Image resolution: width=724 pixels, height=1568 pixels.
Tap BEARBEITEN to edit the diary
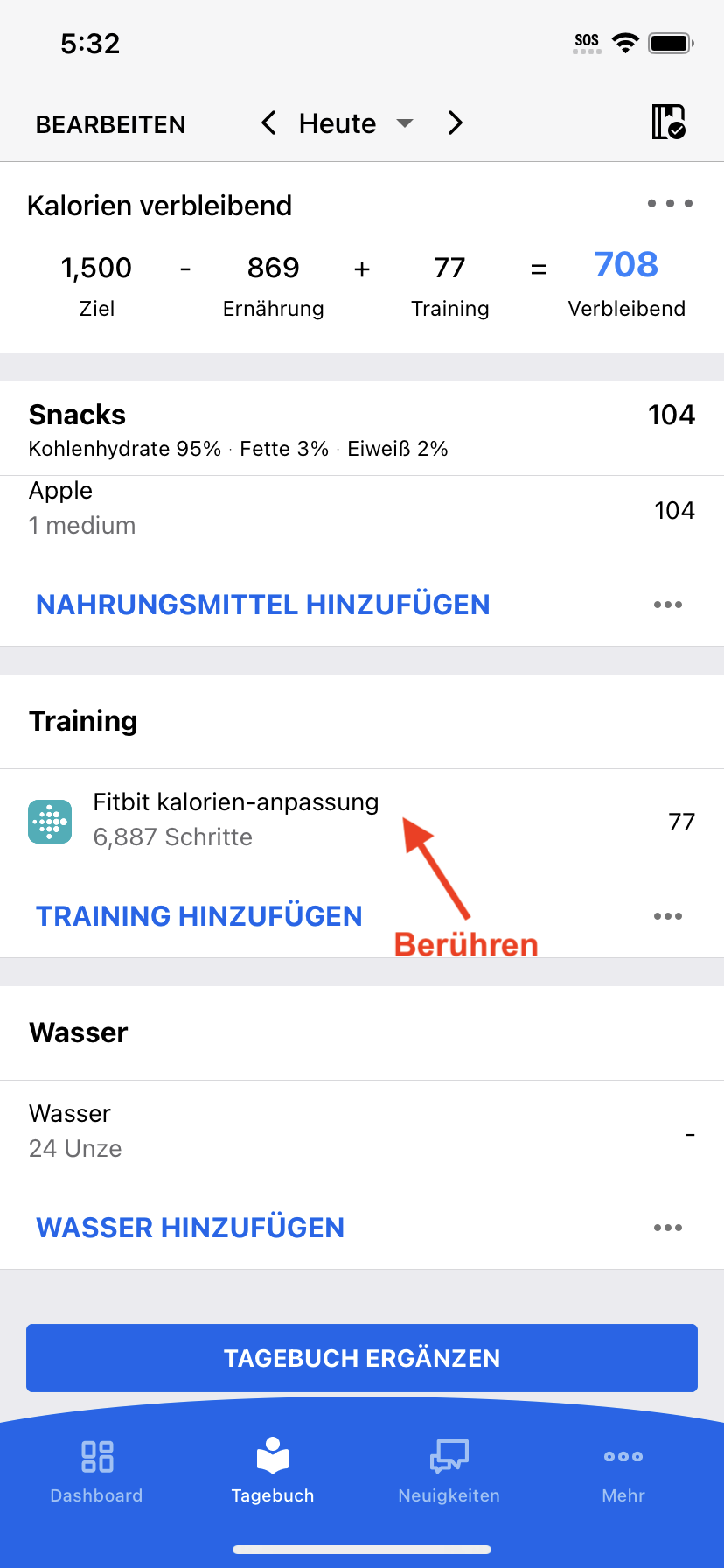(110, 124)
